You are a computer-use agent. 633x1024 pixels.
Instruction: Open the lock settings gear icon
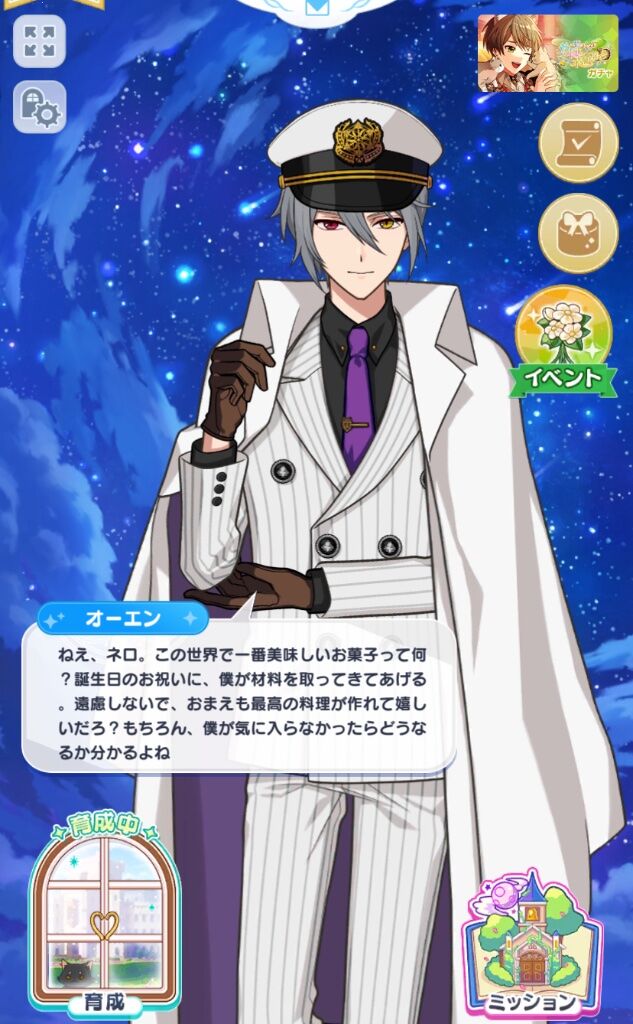coord(39,108)
